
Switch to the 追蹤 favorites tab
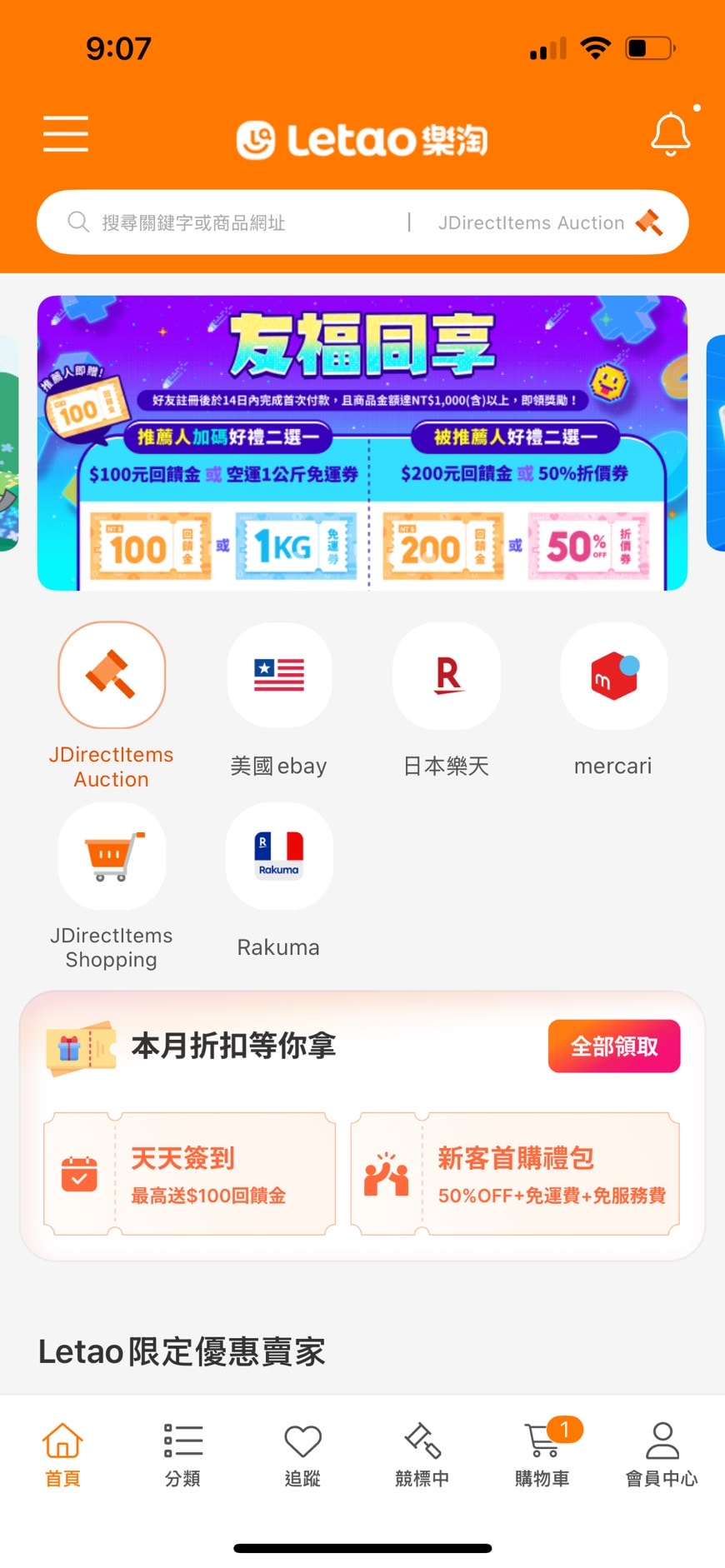pyautogui.click(x=302, y=1455)
